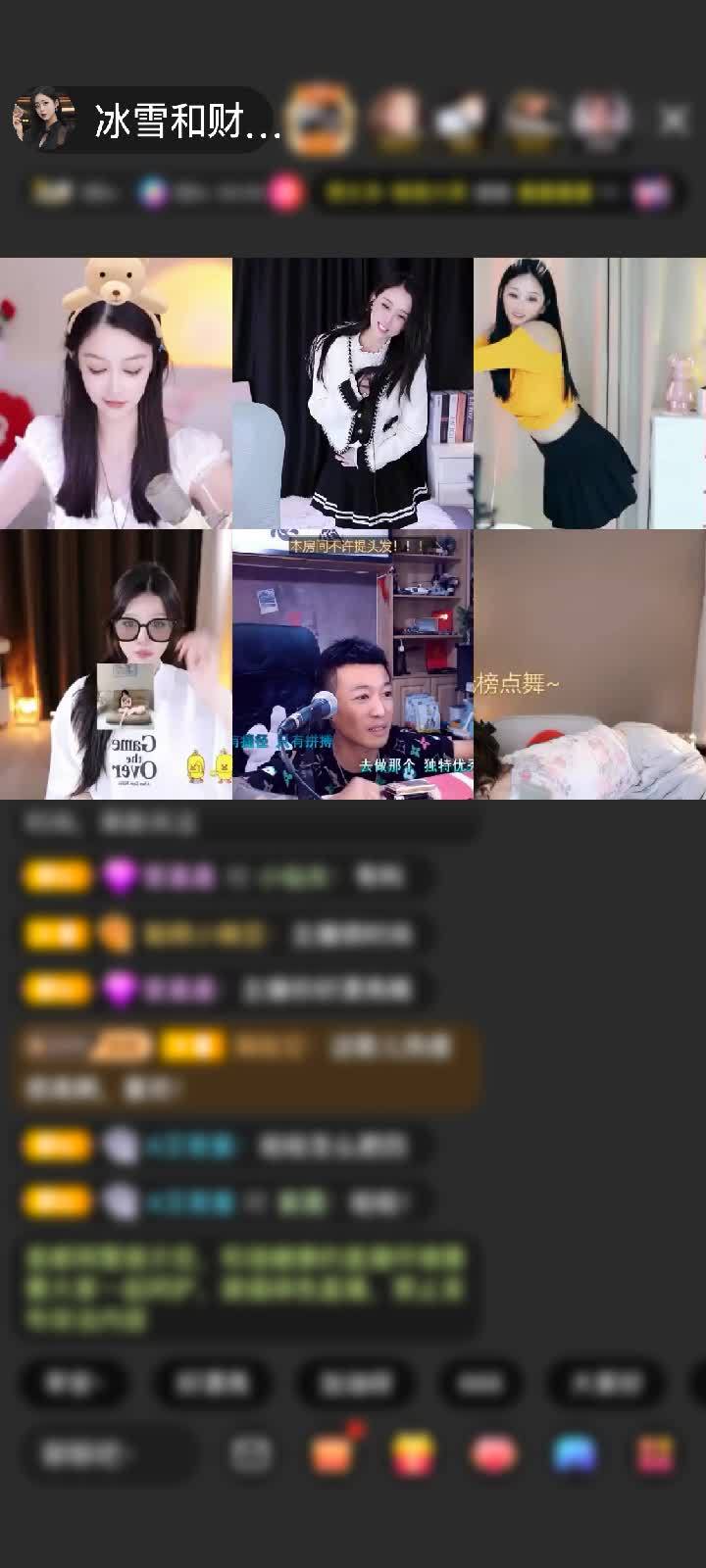Open the Game Over shirt streamer's video

point(116,664)
